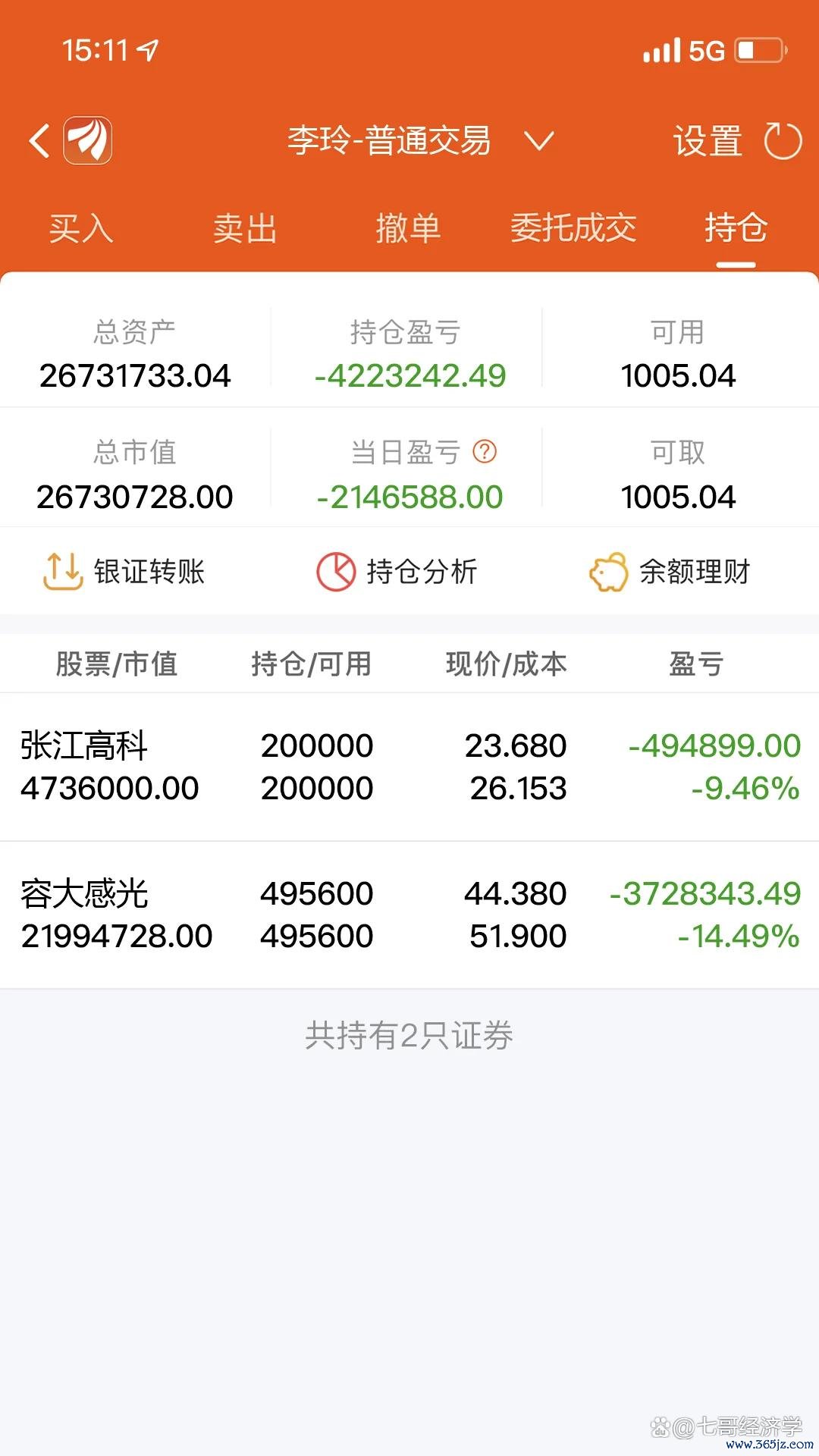Refresh holdings with the circular arrow
Image resolution: width=819 pixels, height=1456 pixels.
[783, 141]
